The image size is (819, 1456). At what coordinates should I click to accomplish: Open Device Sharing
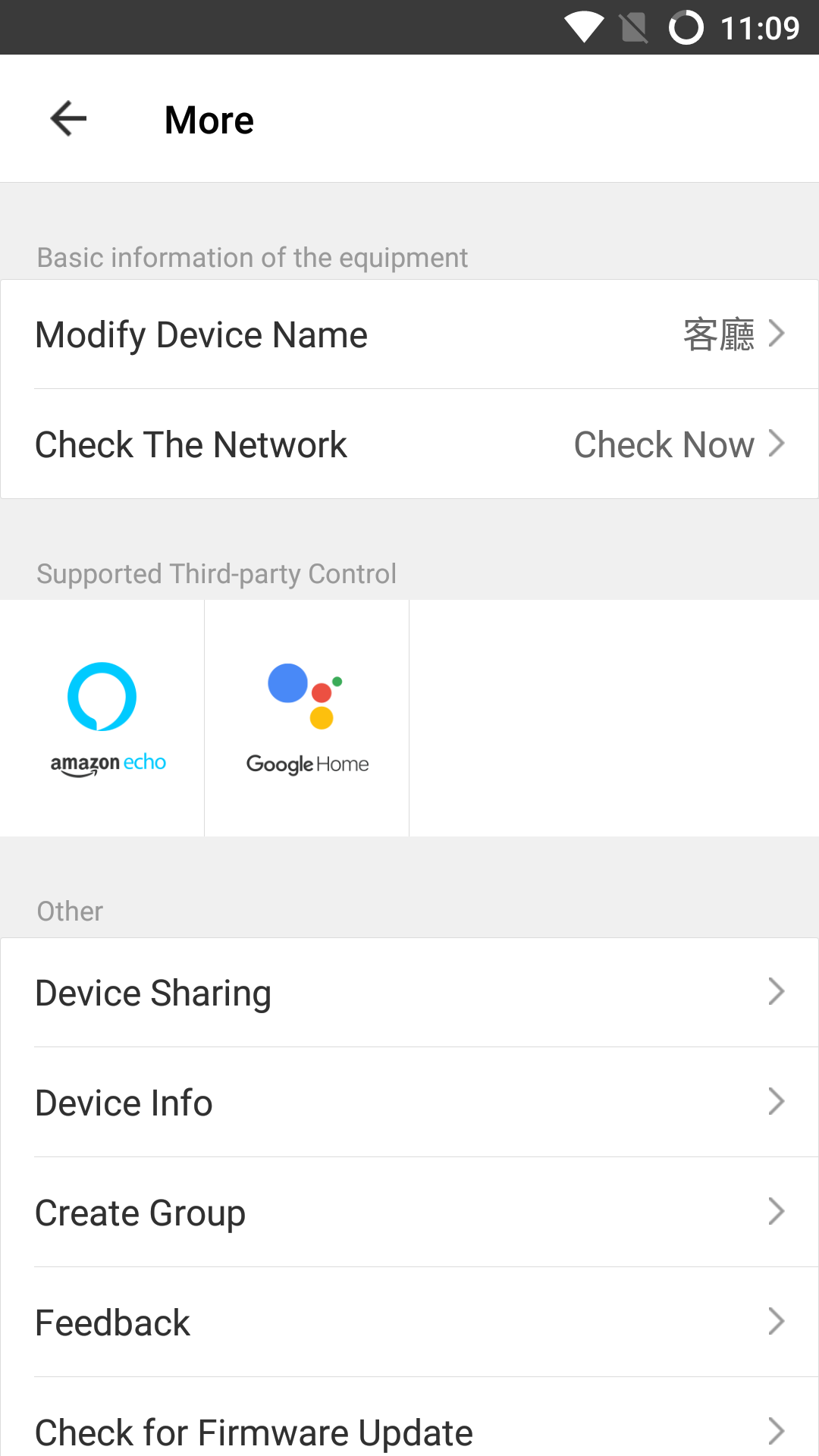[x=409, y=993]
